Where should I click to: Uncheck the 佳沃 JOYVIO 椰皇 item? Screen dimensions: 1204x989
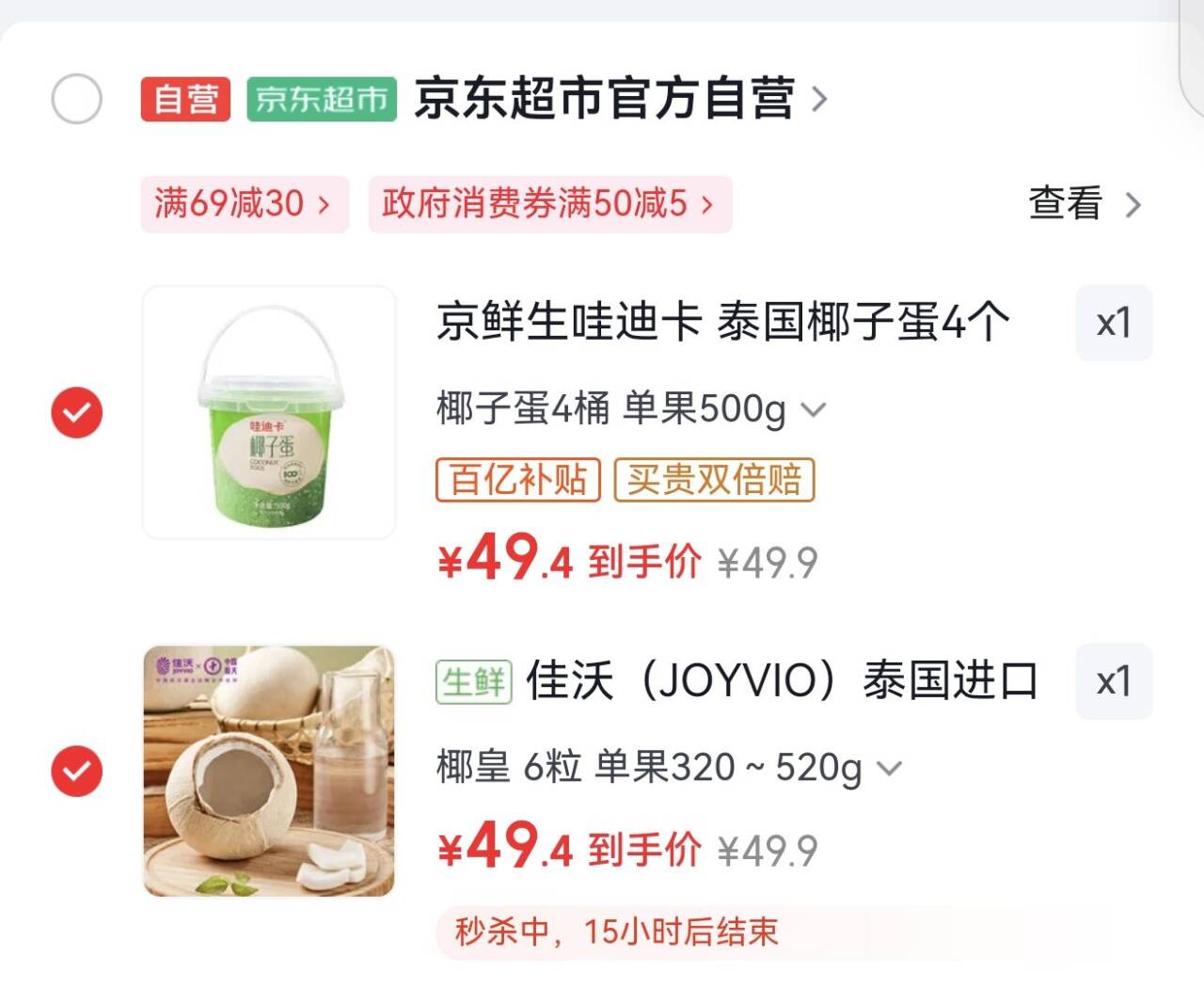tap(76, 772)
